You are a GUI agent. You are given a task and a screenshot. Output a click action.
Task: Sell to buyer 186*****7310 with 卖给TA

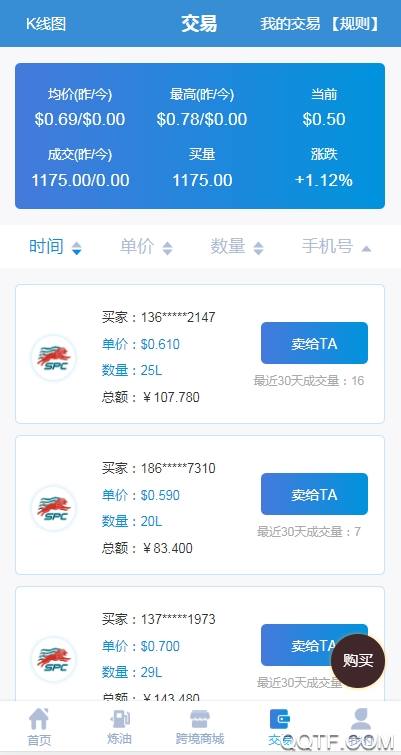[314, 494]
